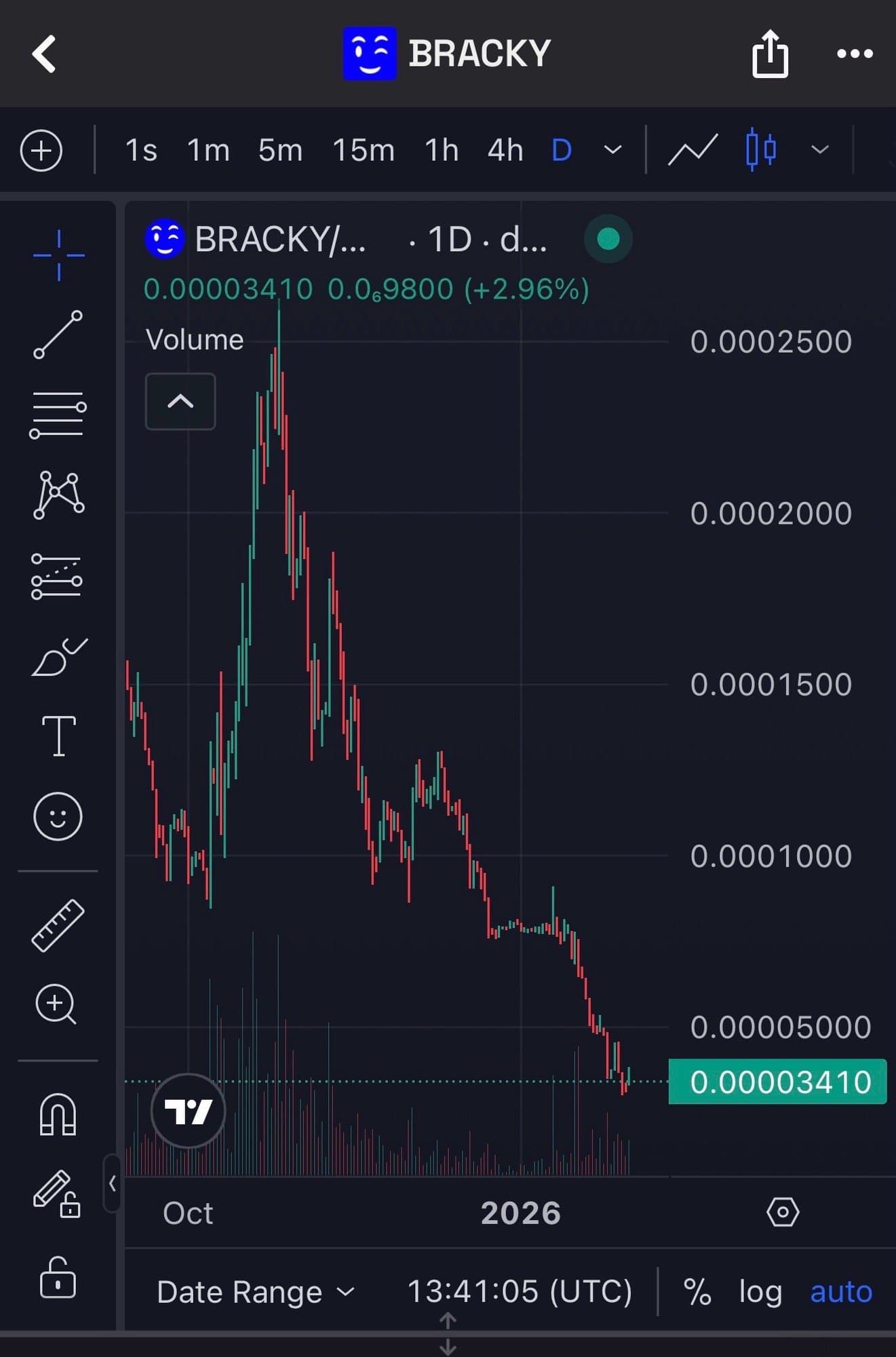Image resolution: width=896 pixels, height=1357 pixels.
Task: Switch to line chart style
Action: (x=693, y=150)
